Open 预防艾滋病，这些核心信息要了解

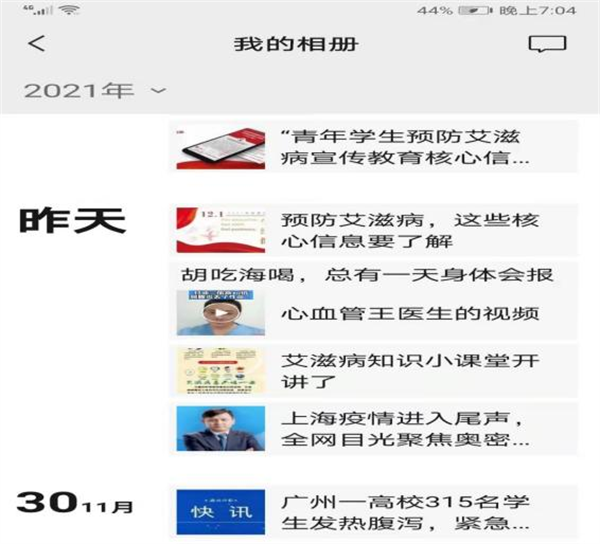coord(375,229)
